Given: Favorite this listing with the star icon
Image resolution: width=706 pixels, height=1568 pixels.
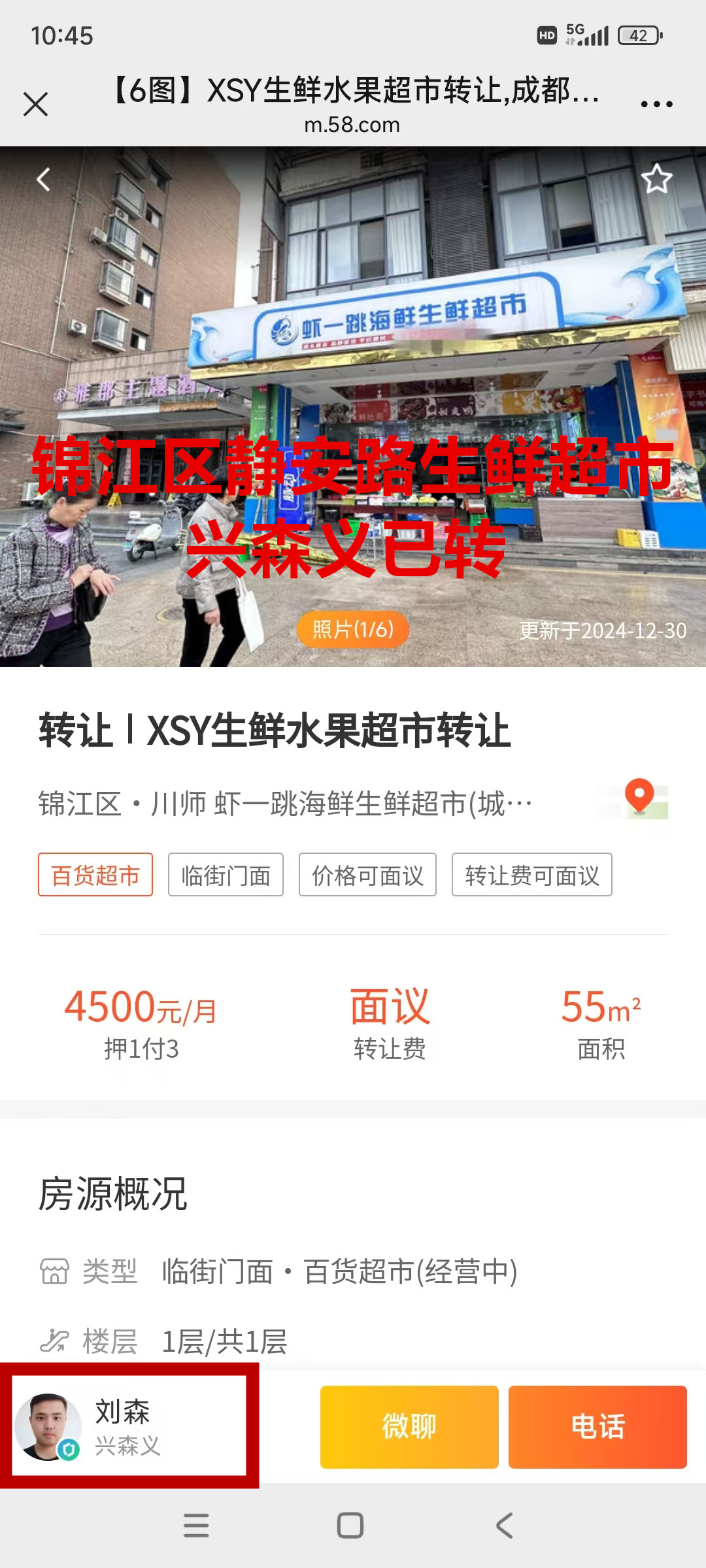Looking at the screenshot, I should [x=656, y=179].
